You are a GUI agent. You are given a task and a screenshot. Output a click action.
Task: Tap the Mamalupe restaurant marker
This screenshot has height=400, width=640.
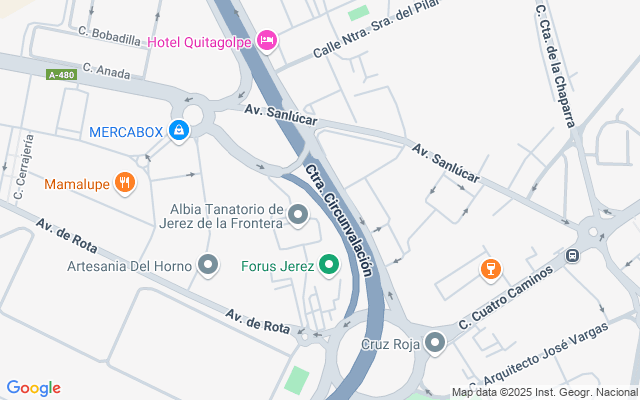click(125, 183)
